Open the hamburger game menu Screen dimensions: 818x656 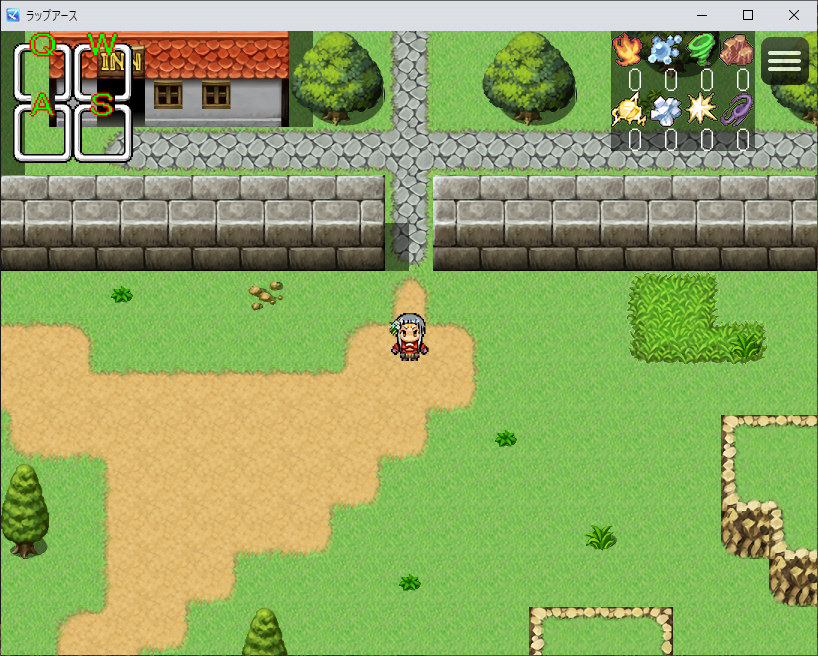pos(785,62)
